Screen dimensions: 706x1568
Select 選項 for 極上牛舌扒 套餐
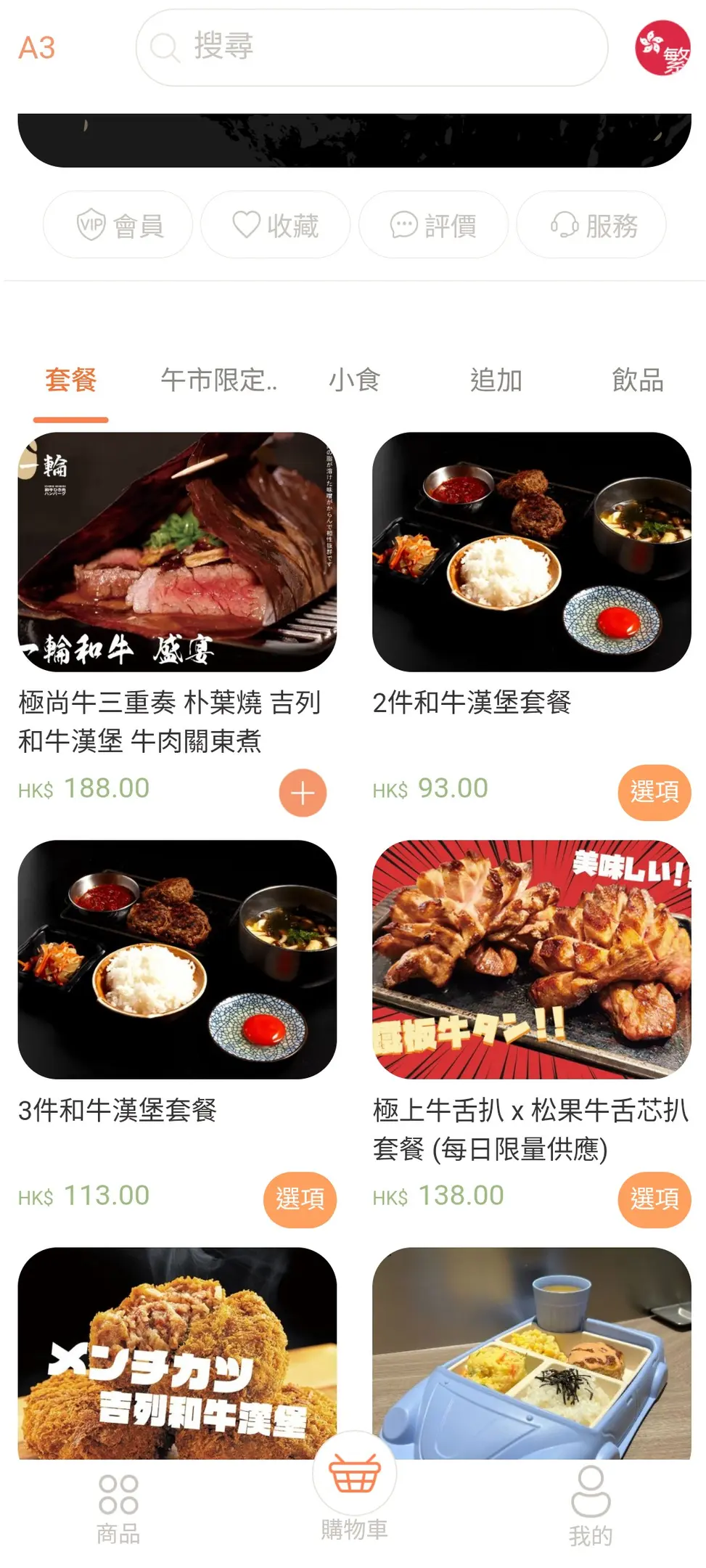click(654, 1199)
